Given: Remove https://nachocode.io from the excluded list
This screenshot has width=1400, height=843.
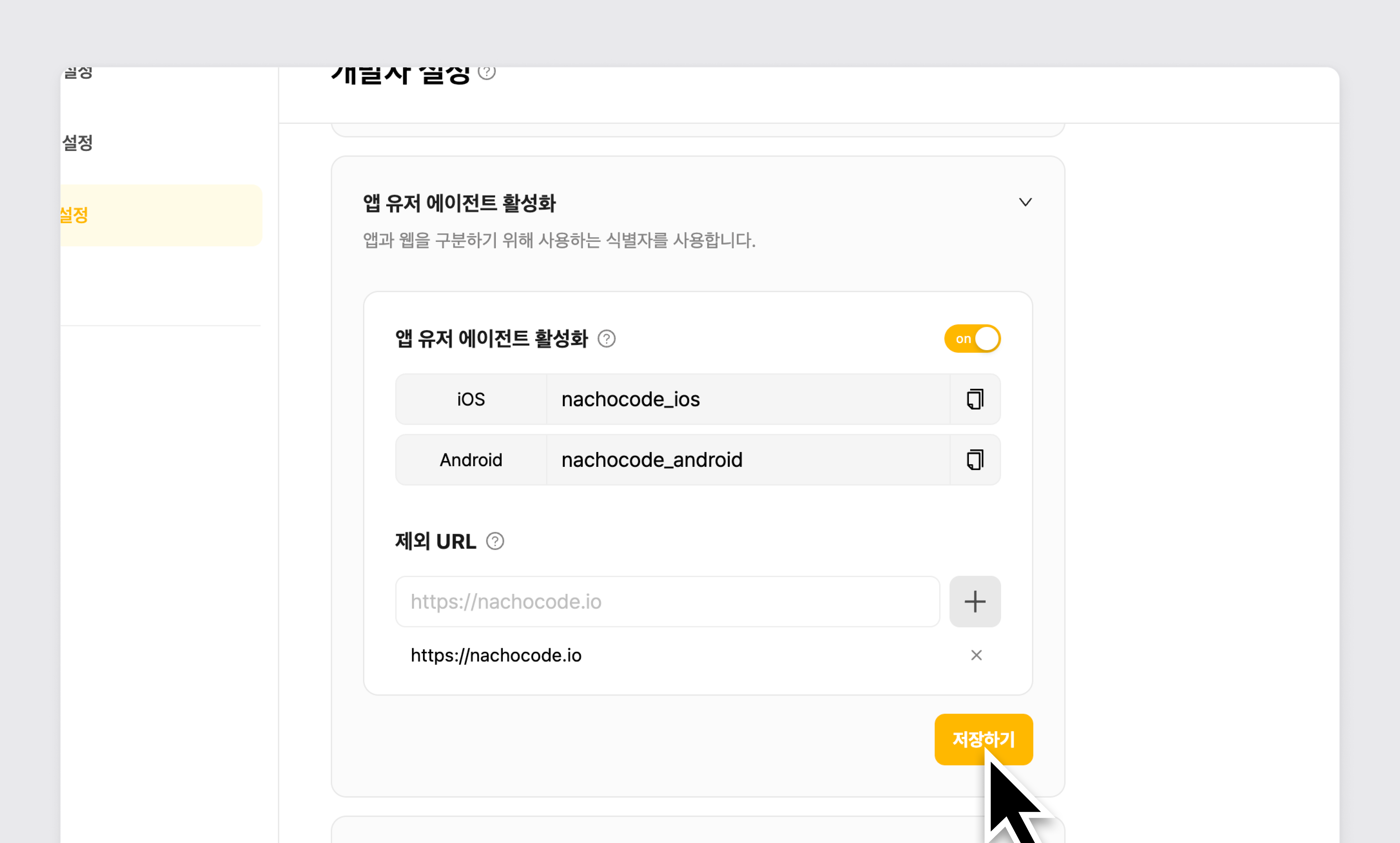Looking at the screenshot, I should 976,656.
